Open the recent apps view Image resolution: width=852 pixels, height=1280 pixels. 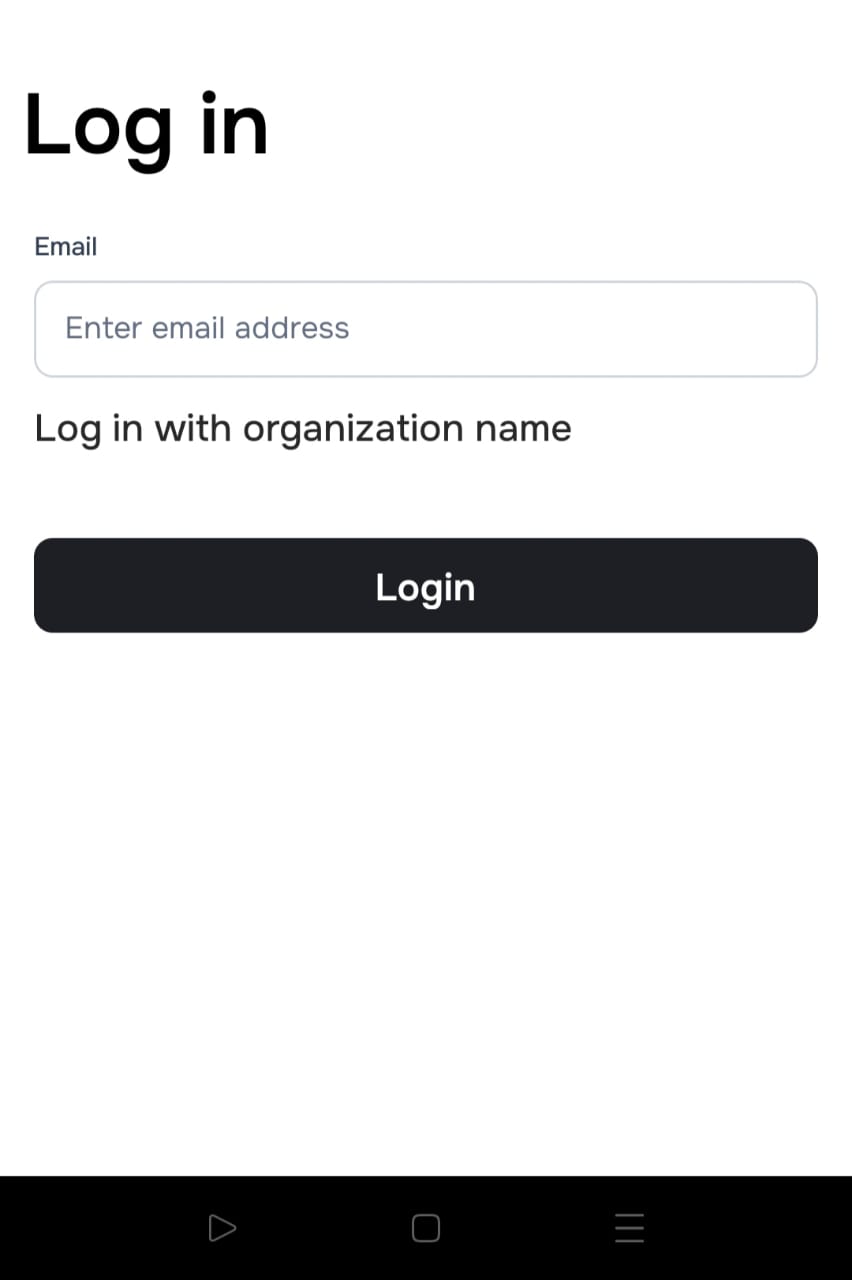click(629, 1227)
